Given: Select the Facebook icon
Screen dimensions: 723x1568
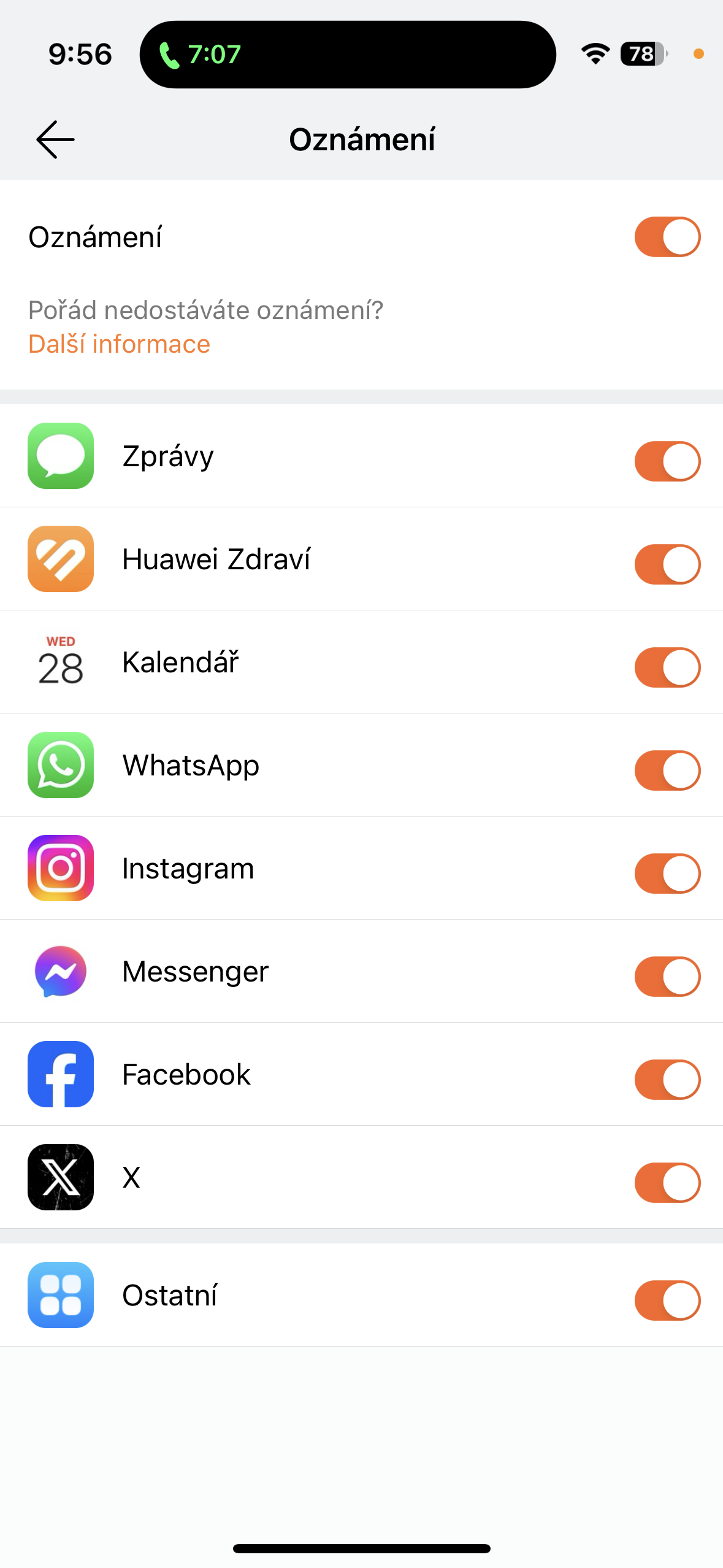Looking at the screenshot, I should tap(61, 1074).
